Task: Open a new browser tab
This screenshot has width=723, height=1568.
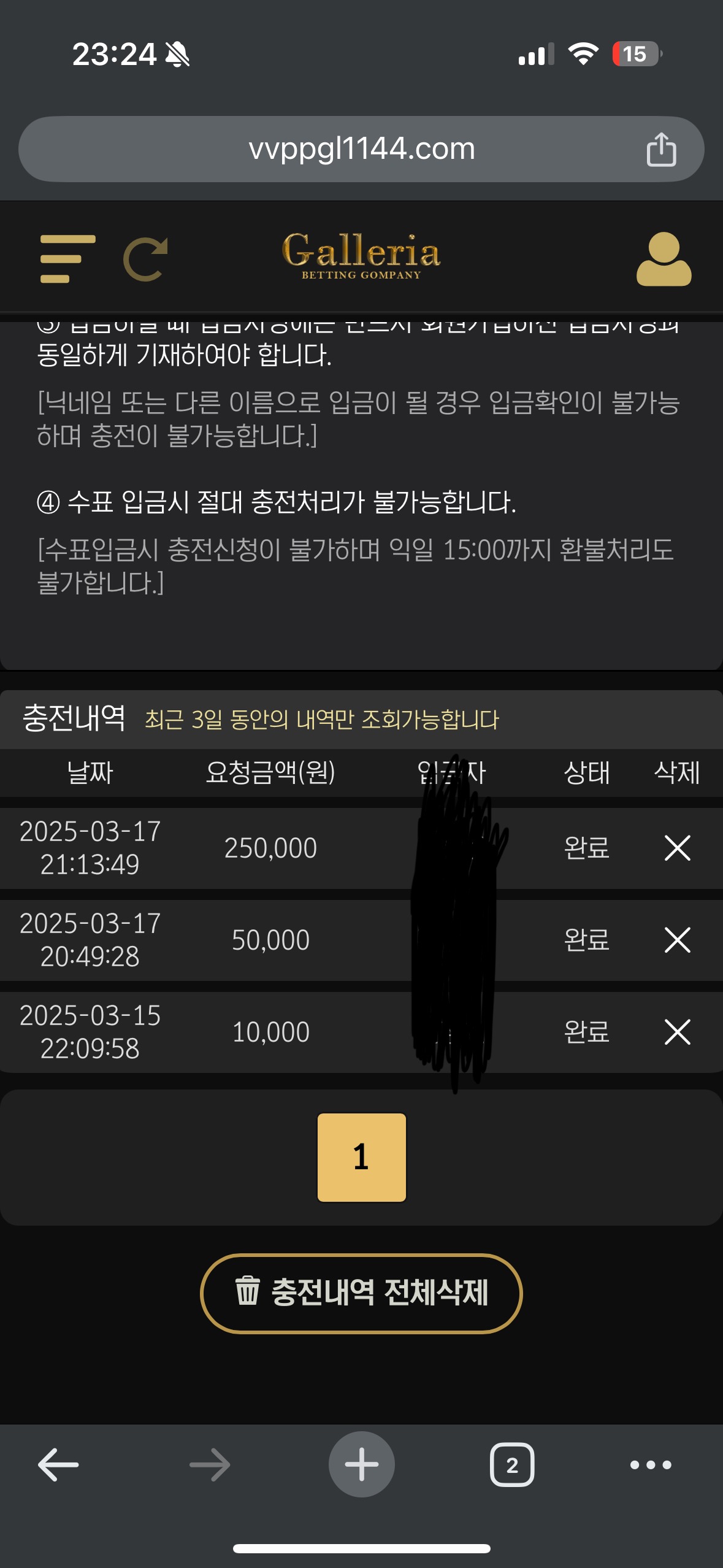Action: click(x=361, y=1465)
